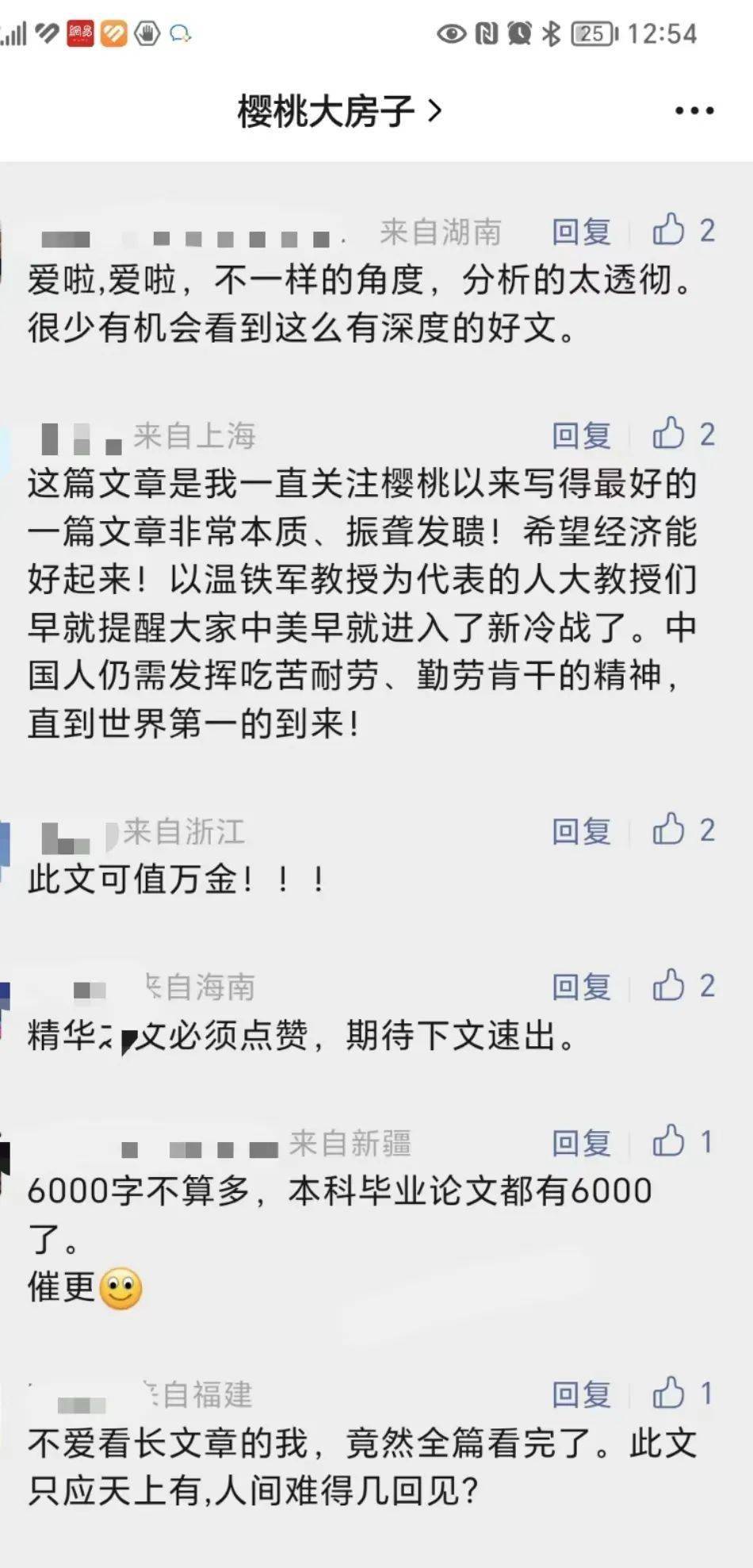753x1568 pixels.
Task: Like the 6000字不算多 comment
Action: (x=669, y=1141)
